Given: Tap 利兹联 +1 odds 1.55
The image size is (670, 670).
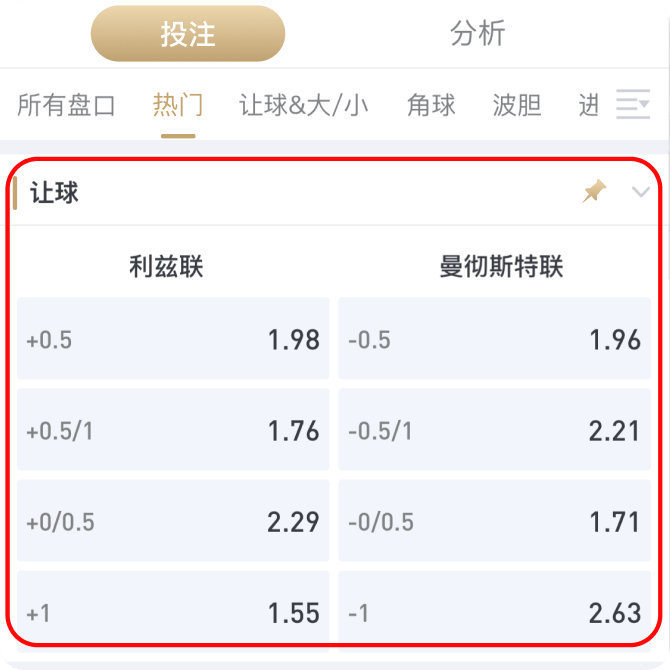Looking at the screenshot, I should [173, 611].
